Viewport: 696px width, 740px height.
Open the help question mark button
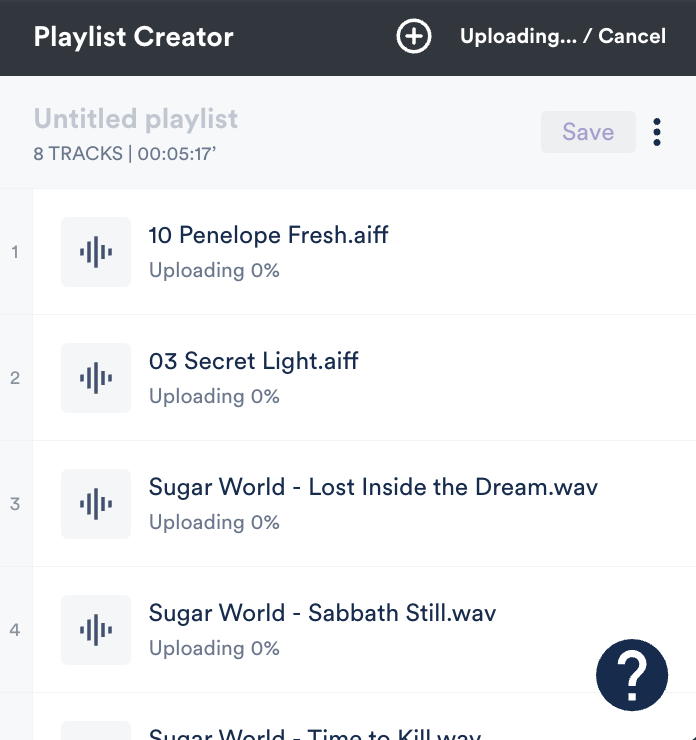point(632,675)
